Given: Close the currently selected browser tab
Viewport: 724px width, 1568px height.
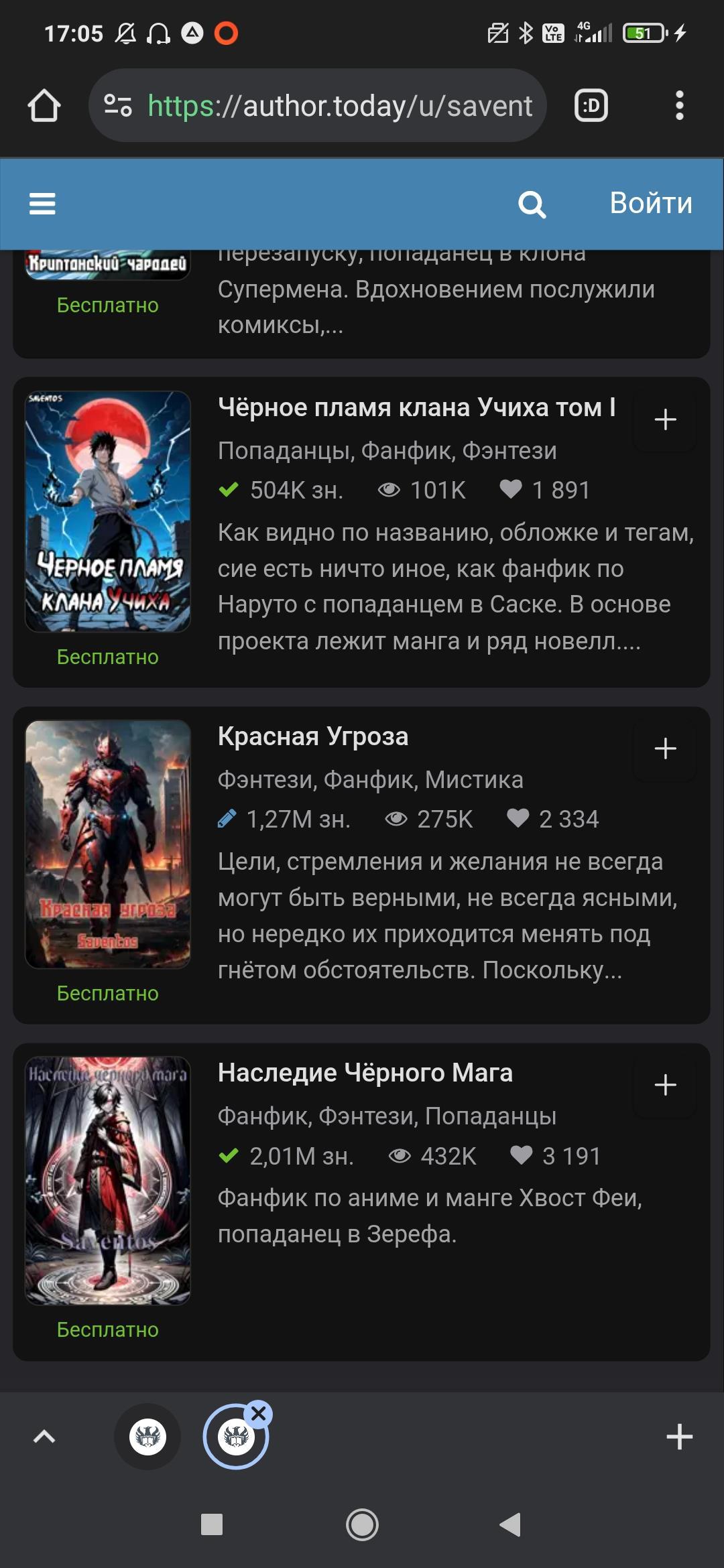Looking at the screenshot, I should (259, 1414).
